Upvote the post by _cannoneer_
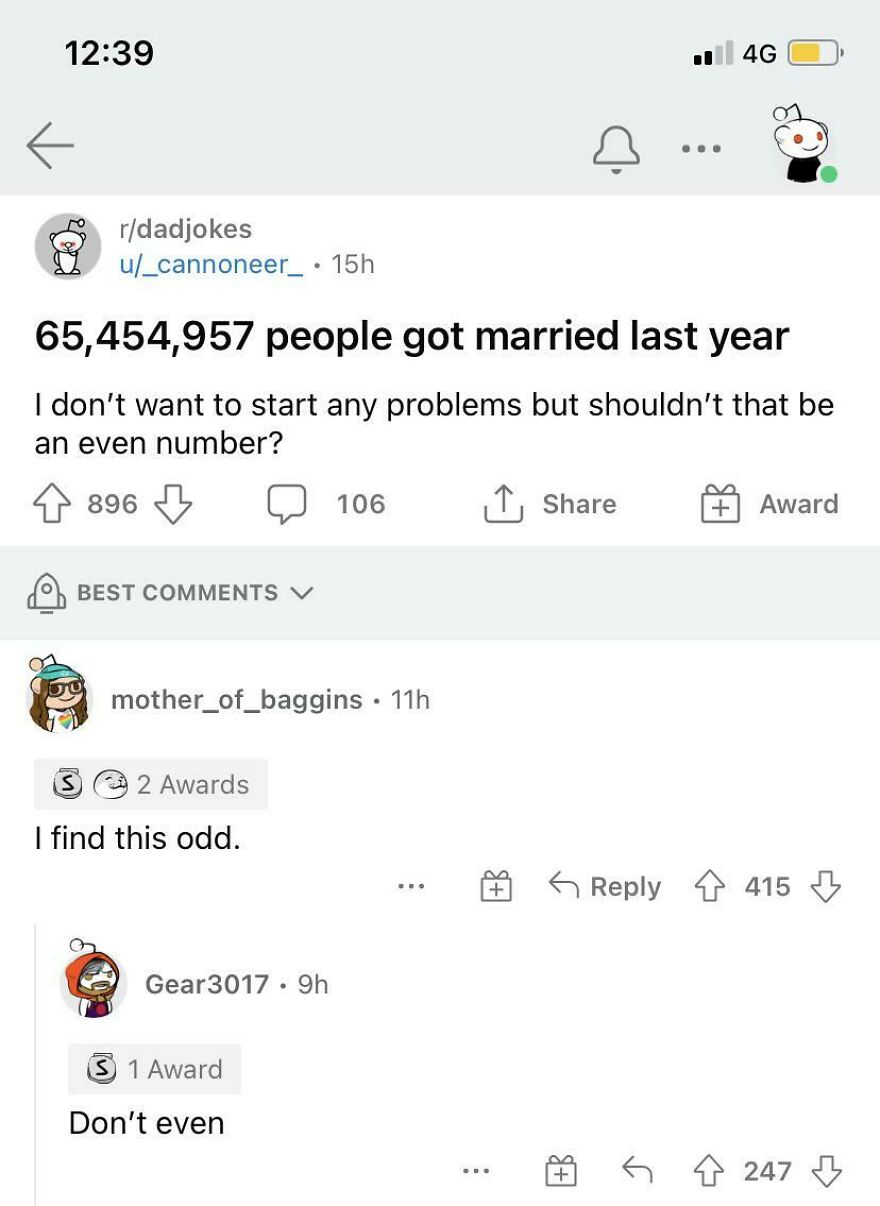This screenshot has height=1206, width=880. 53,502
